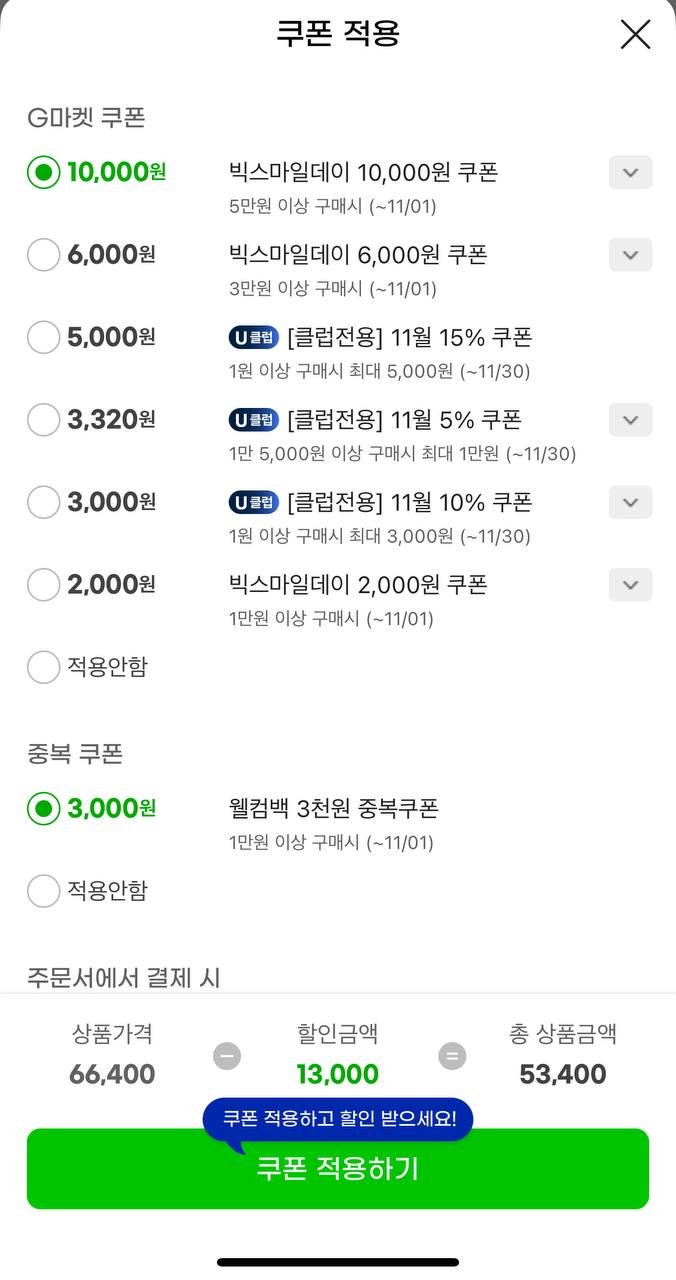
Task: Select 적용안함 under 중복 쿠폰
Action: click(43, 890)
